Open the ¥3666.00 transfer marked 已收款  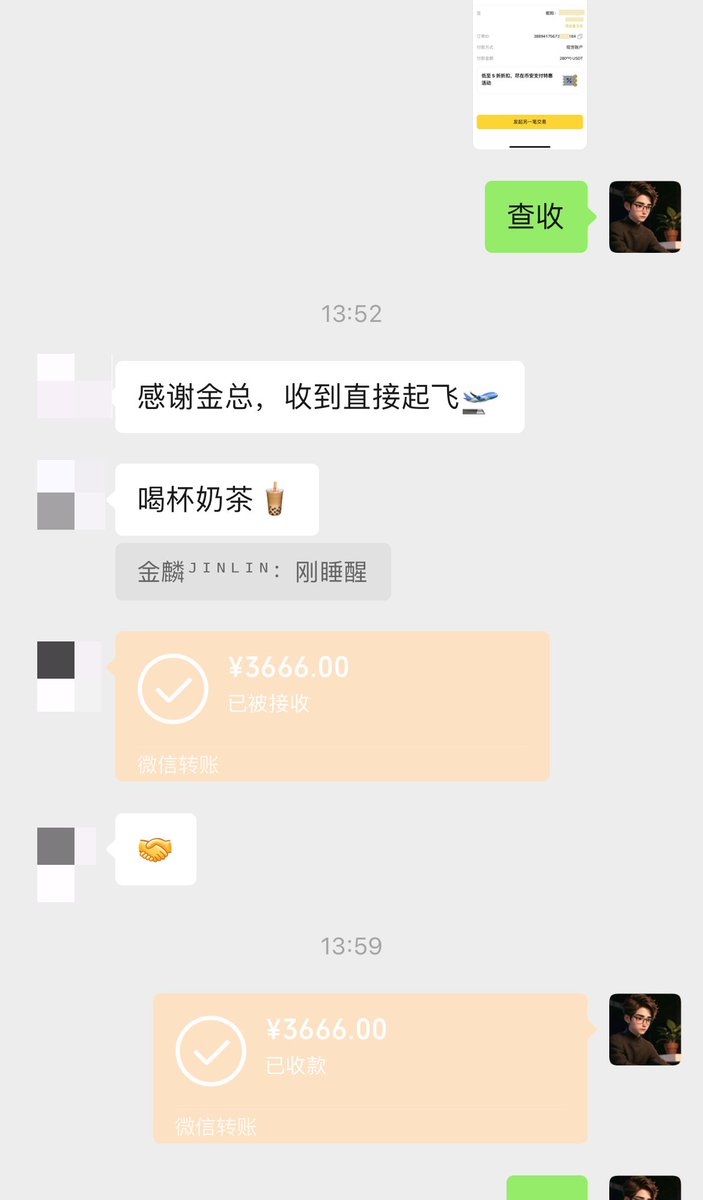tap(370, 1067)
